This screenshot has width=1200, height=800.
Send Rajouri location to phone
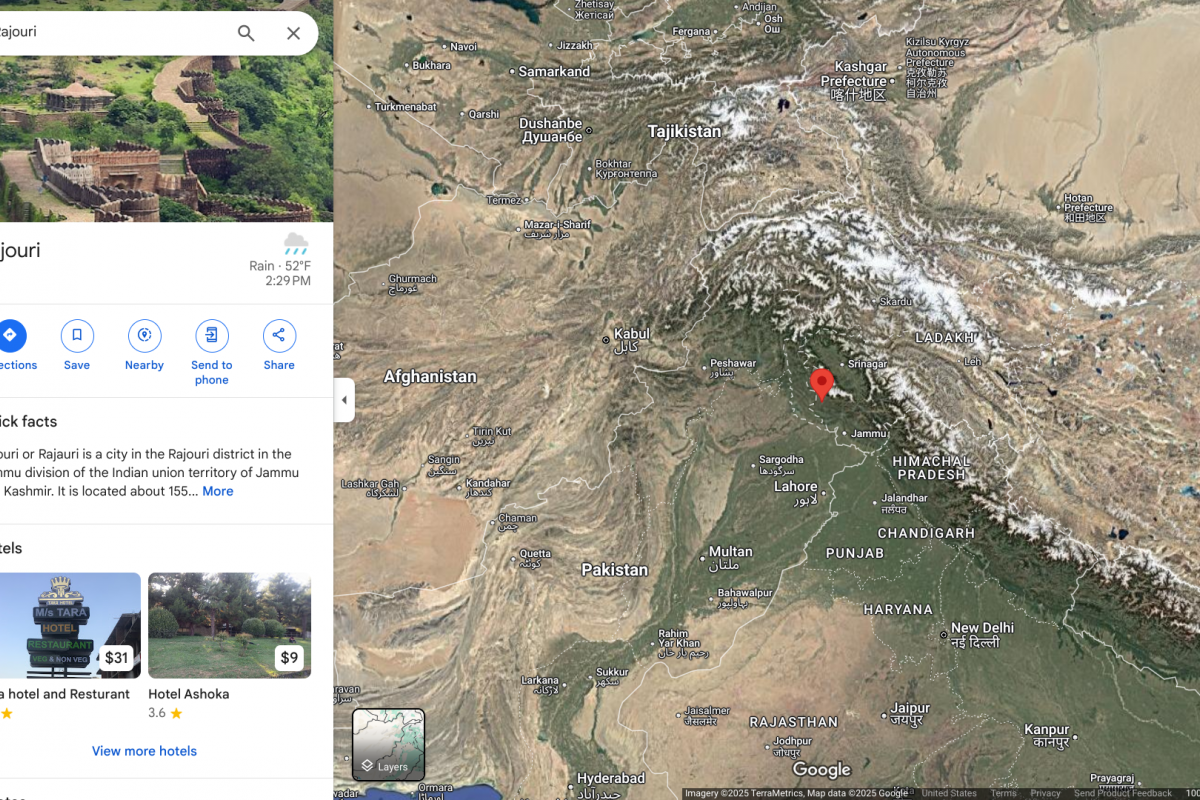pos(211,336)
